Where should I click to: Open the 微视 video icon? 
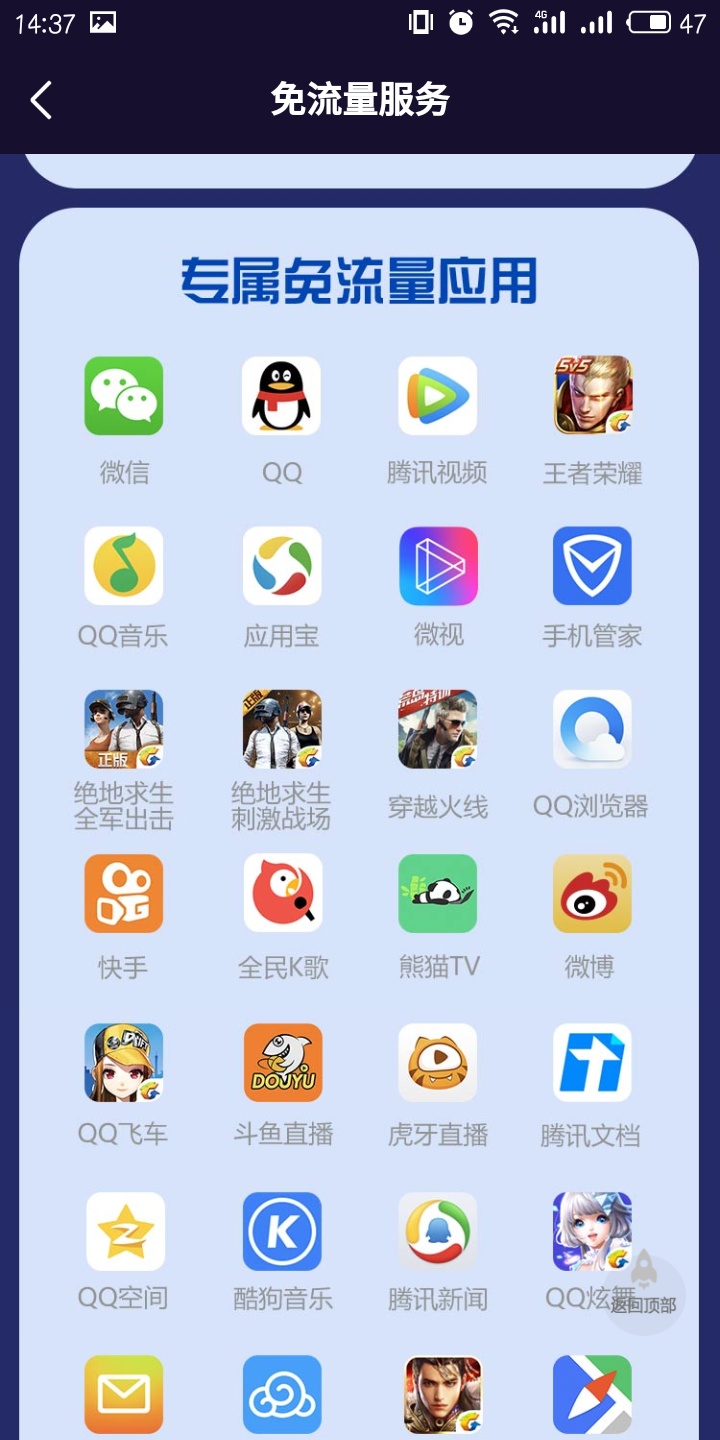pyautogui.click(x=437, y=565)
